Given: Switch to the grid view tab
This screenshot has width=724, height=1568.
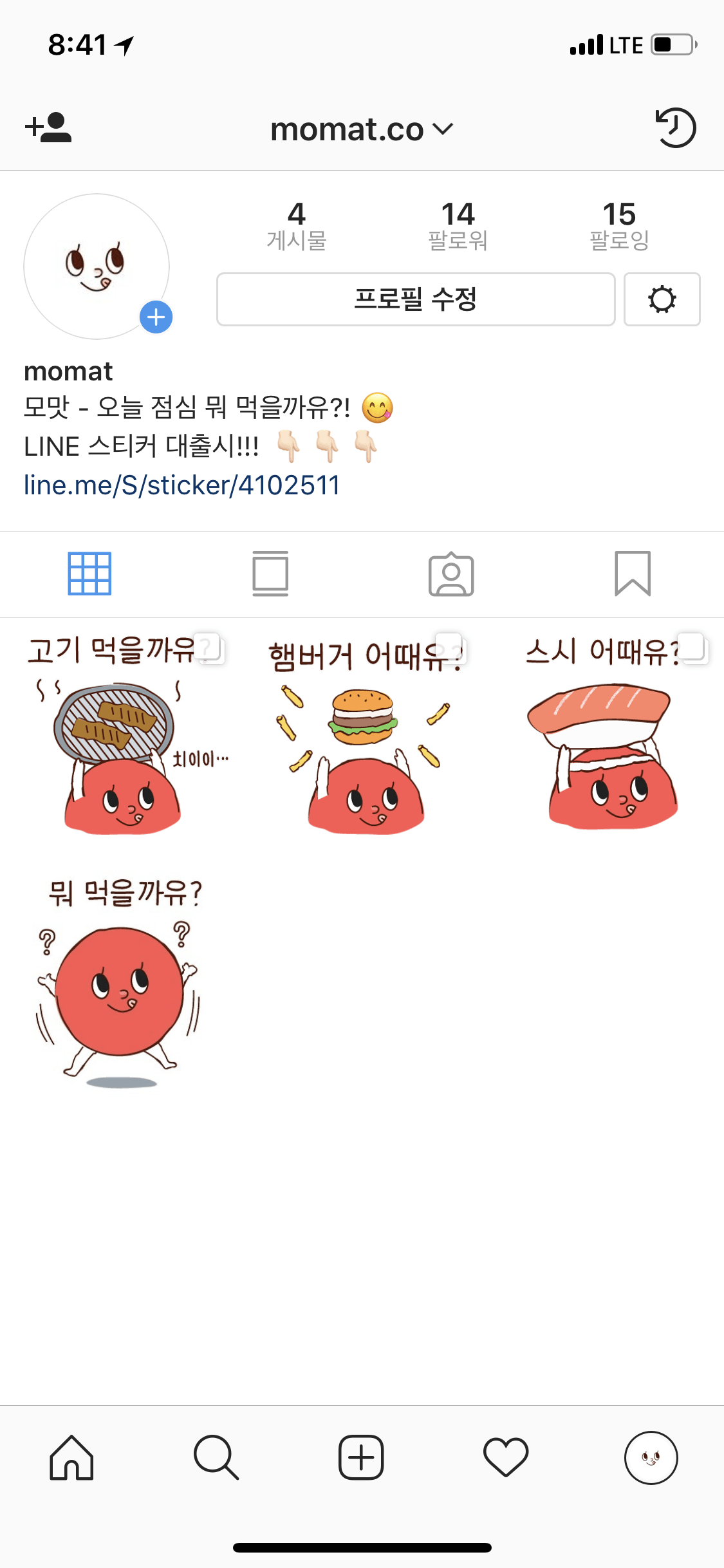Looking at the screenshot, I should pyautogui.click(x=89, y=574).
